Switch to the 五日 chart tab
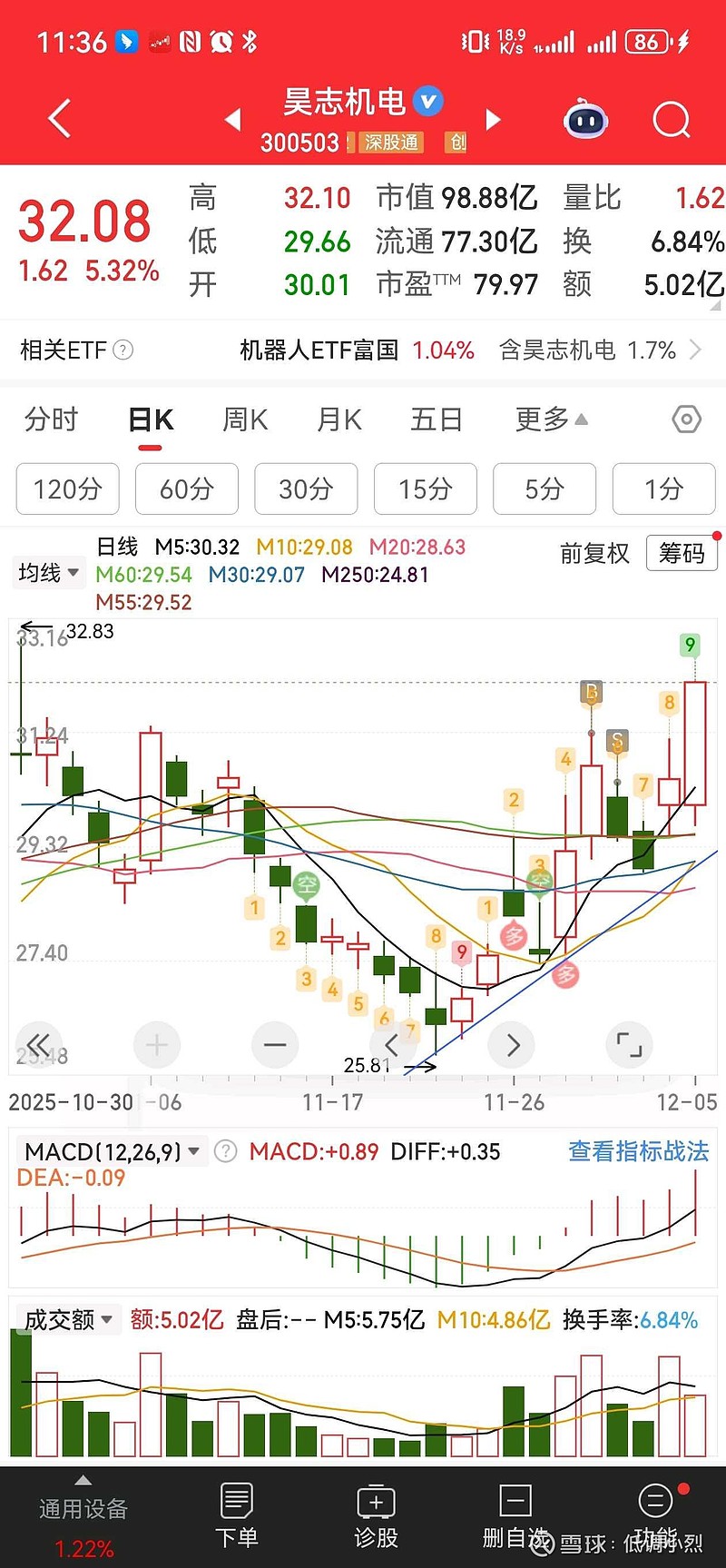Viewport: 726px width, 1568px height. [437, 419]
